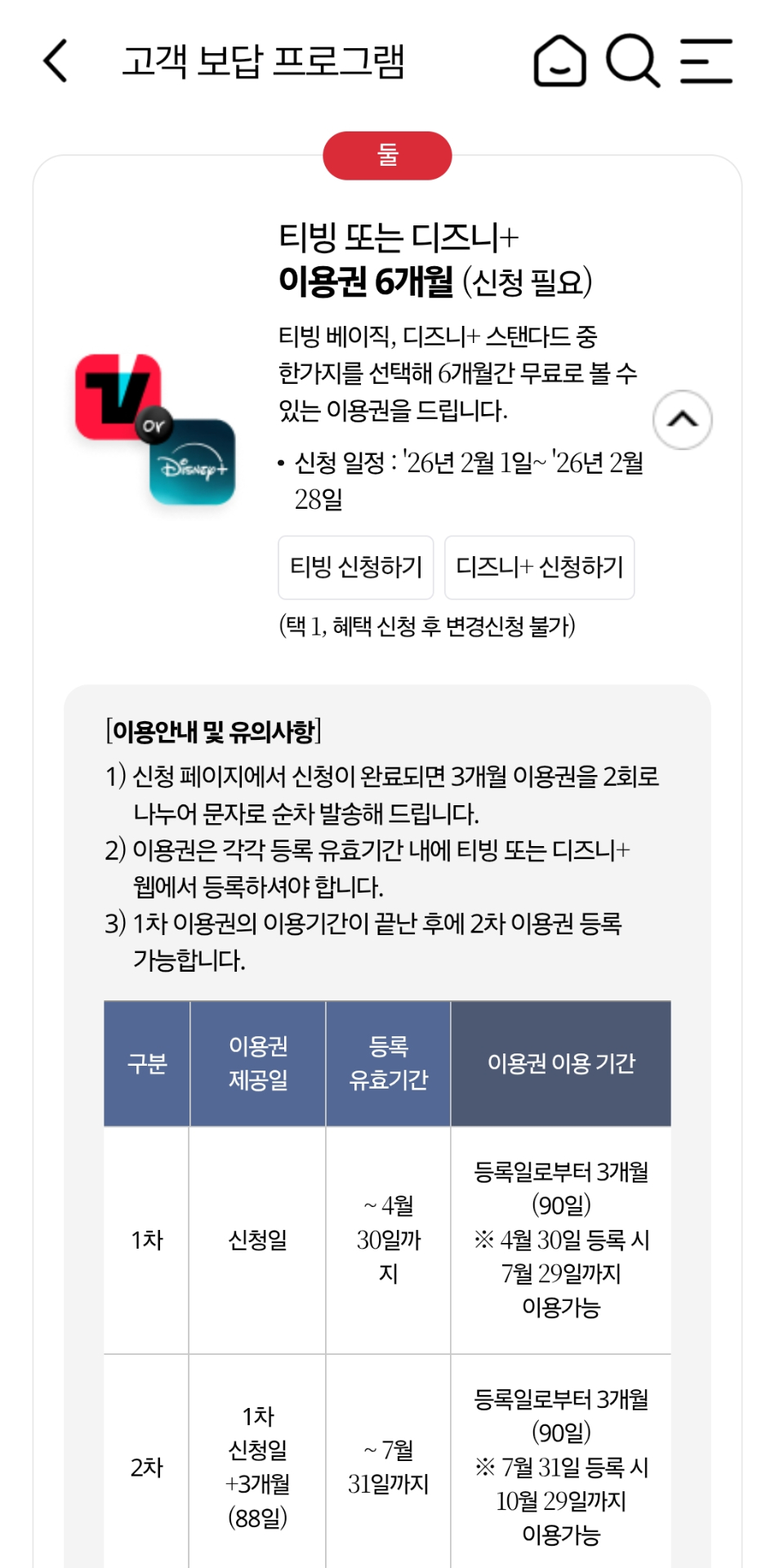
Task: Open the home icon in header
Action: pos(559,61)
